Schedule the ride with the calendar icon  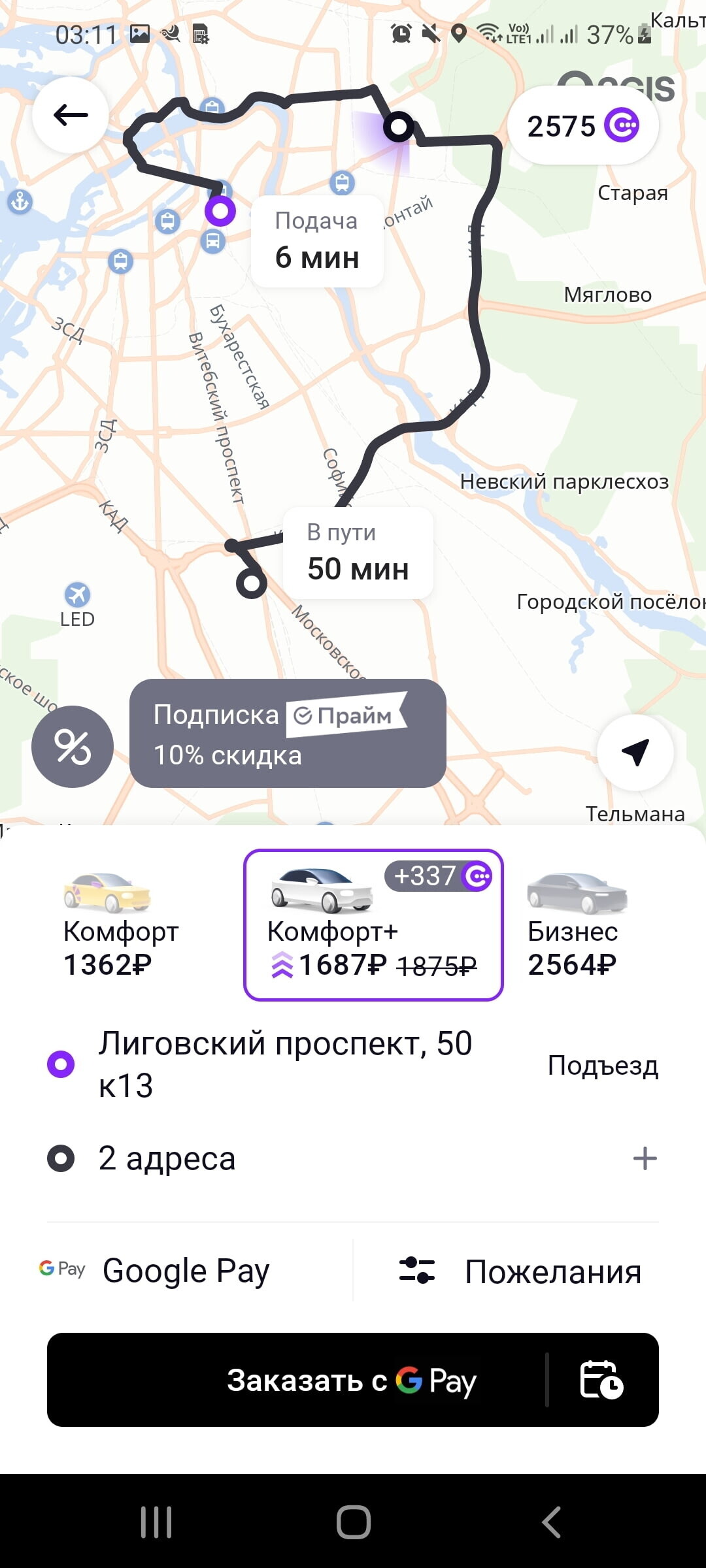point(601,1380)
